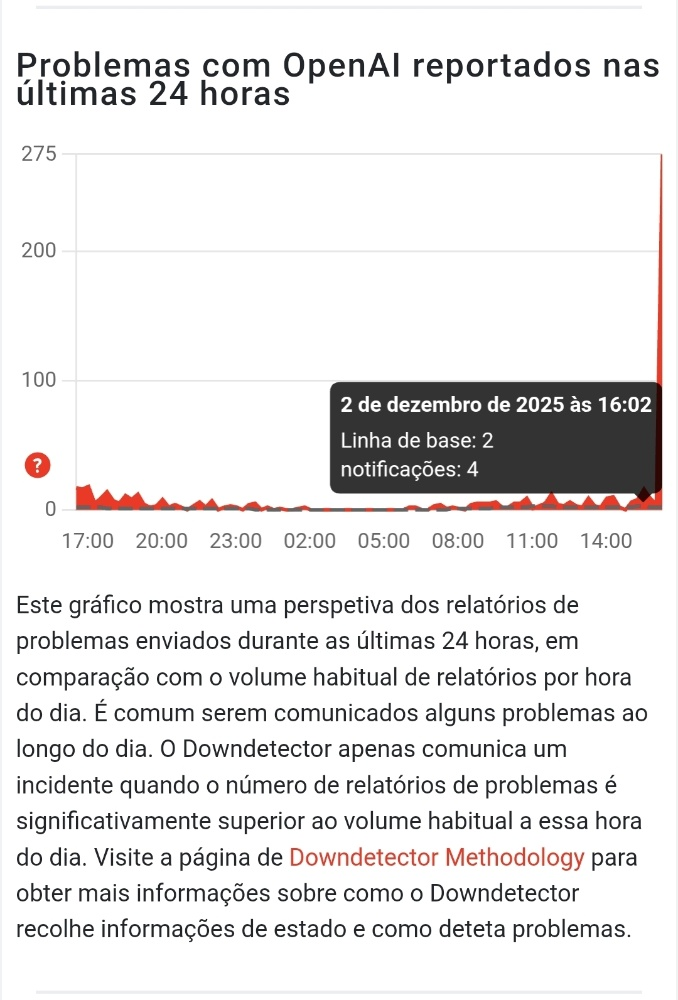Open the Downdetector Methodology link

pos(437,858)
